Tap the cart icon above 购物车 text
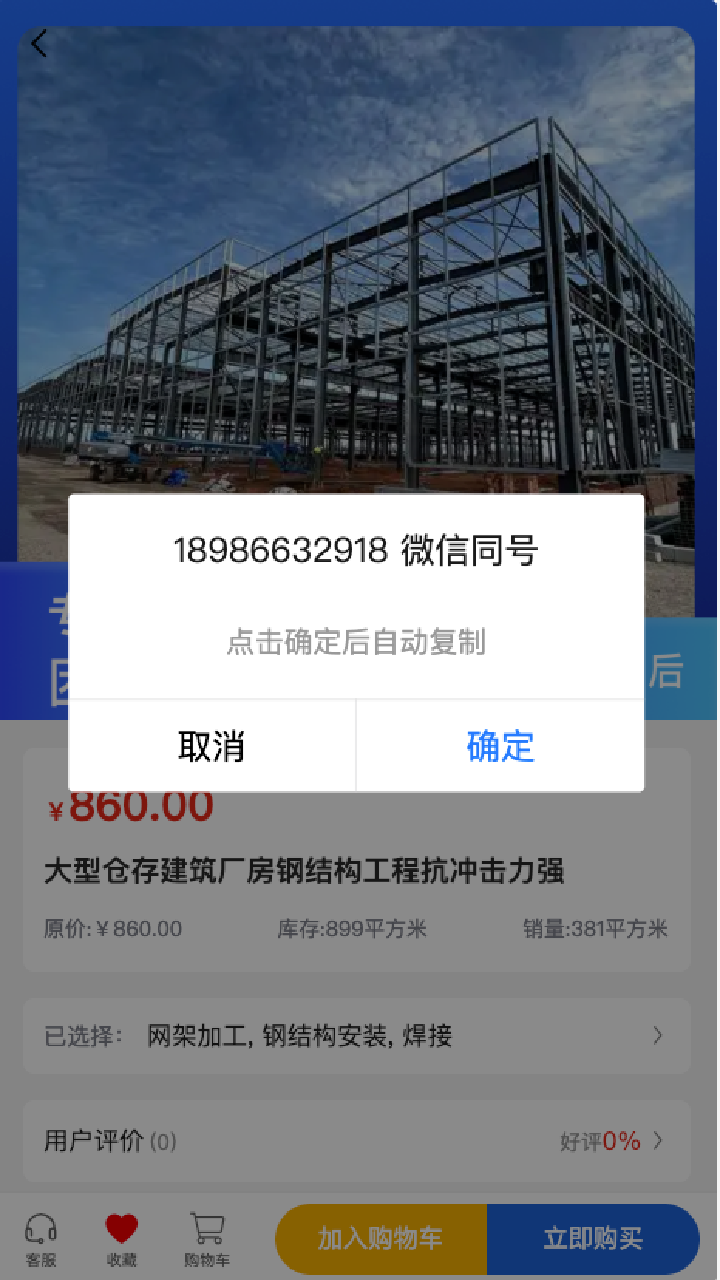 (x=205, y=1226)
